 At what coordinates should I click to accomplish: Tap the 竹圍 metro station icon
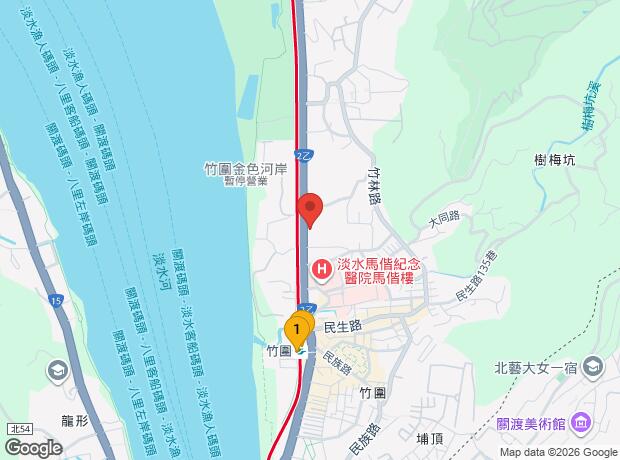pyautogui.click(x=300, y=351)
